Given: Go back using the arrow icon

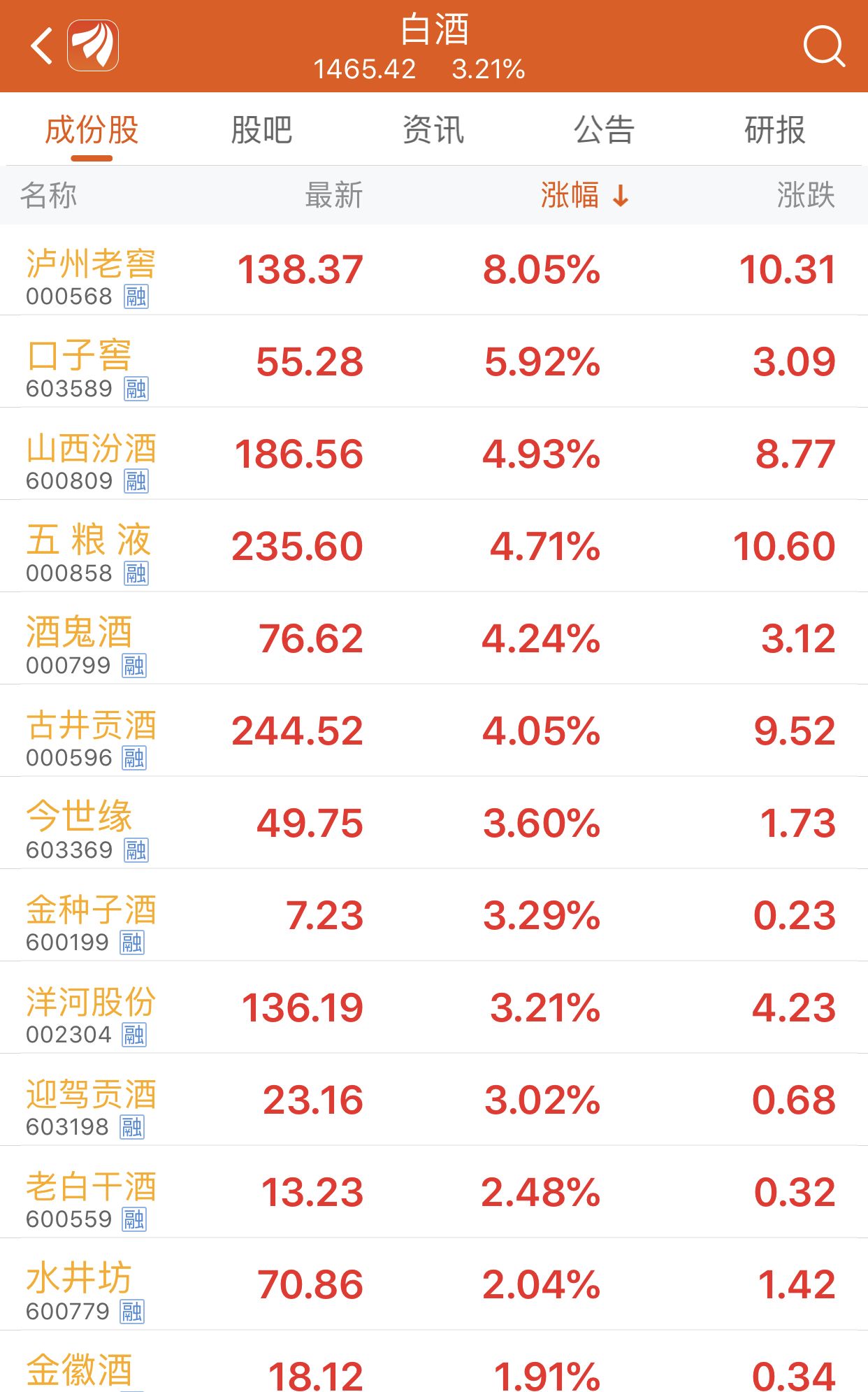Looking at the screenshot, I should (x=42, y=46).
